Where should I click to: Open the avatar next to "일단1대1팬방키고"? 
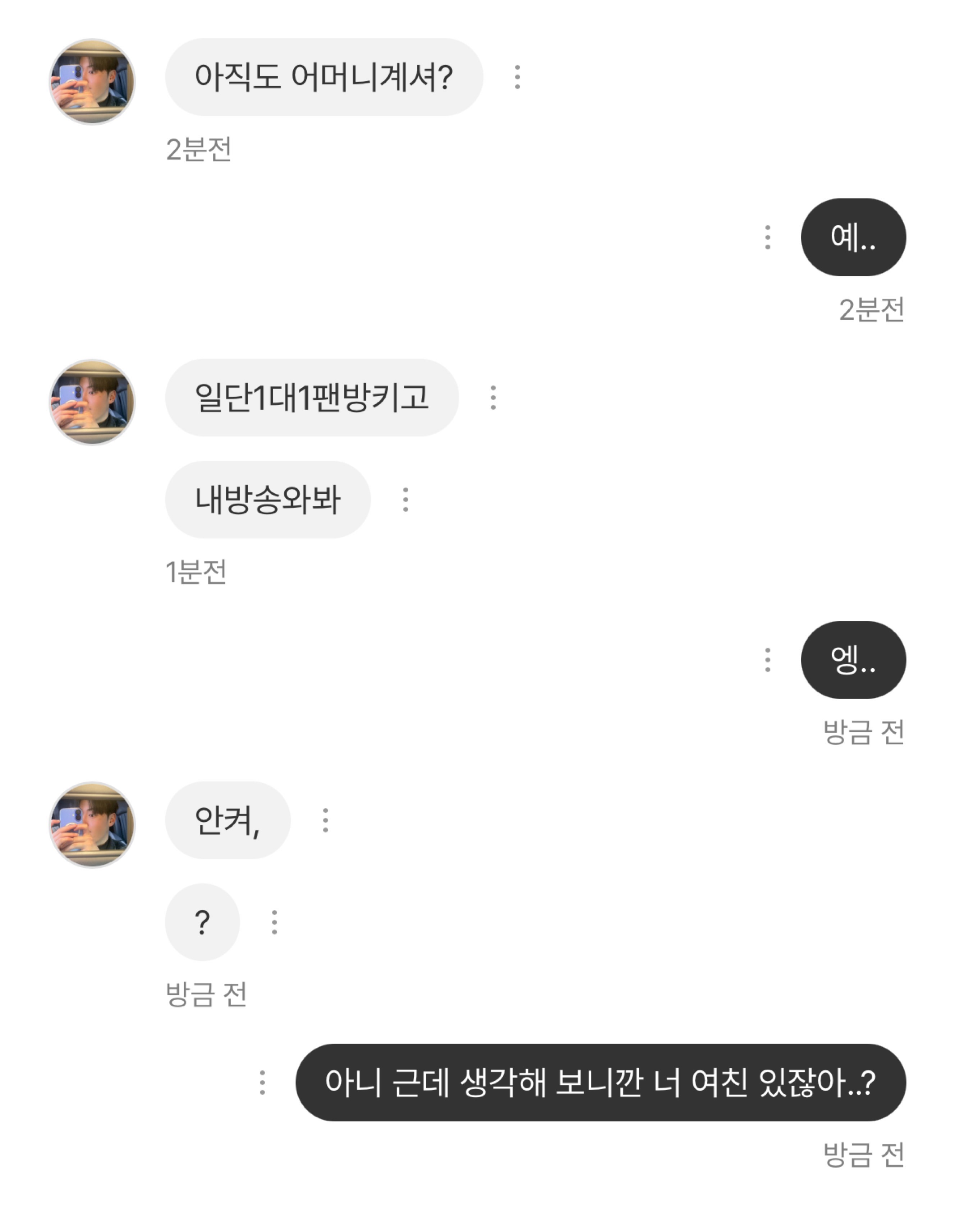click(93, 402)
